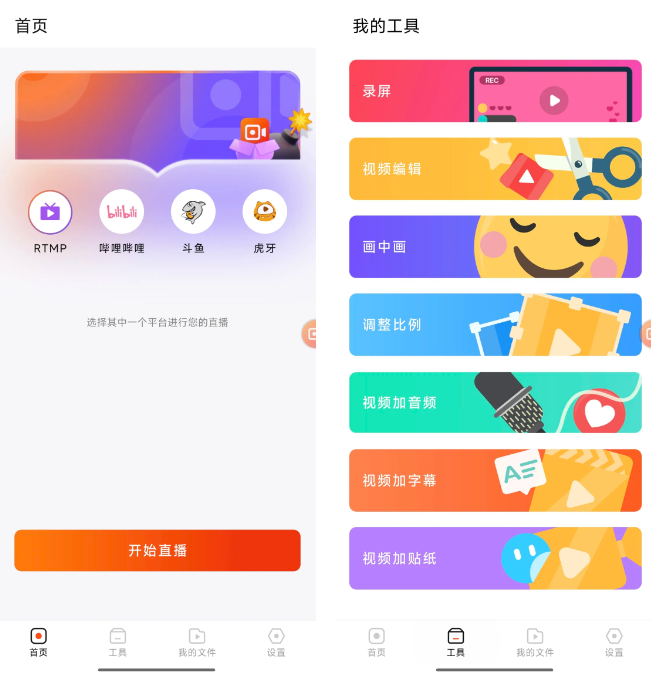Pick 虎牙 for live streaming
The image size is (651, 694).
point(265,212)
